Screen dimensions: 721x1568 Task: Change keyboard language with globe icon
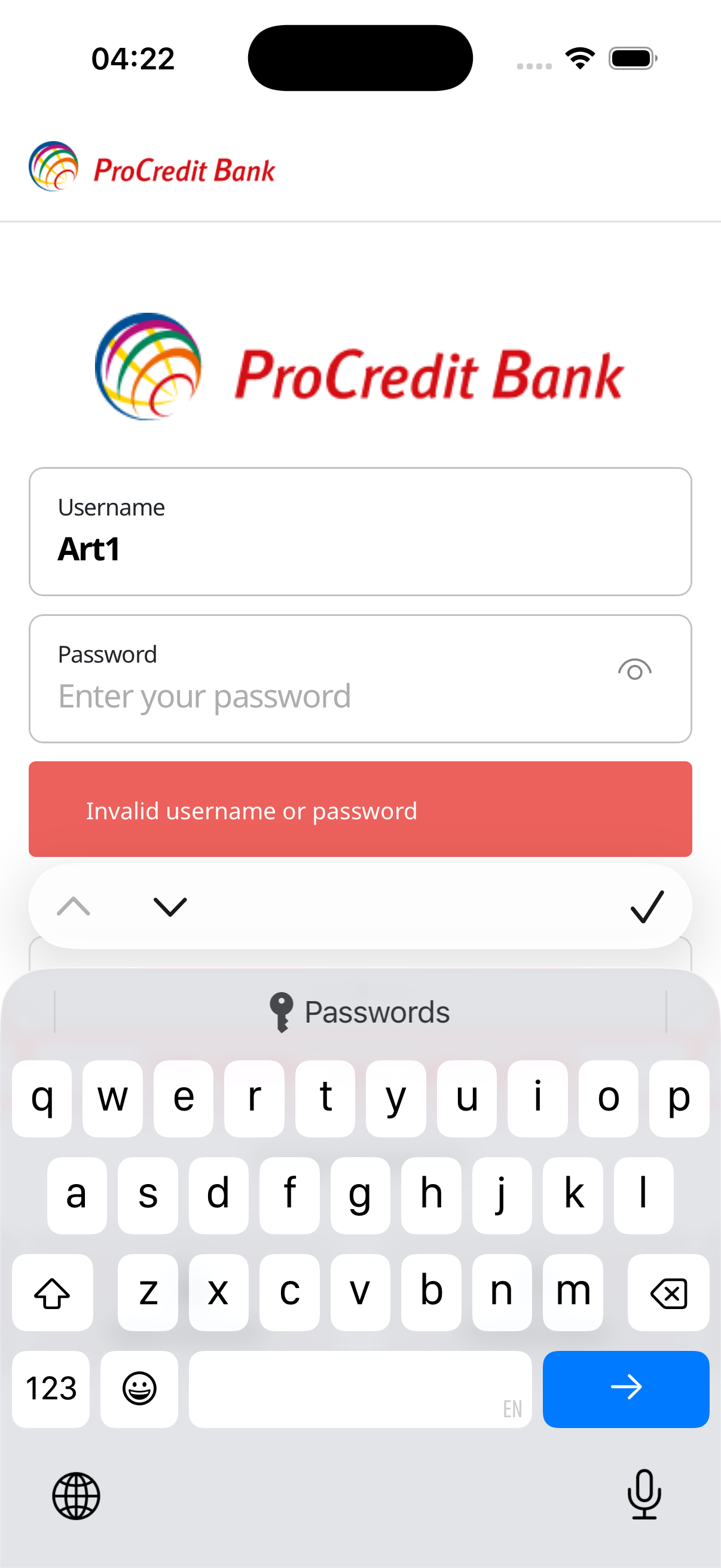[x=76, y=1496]
